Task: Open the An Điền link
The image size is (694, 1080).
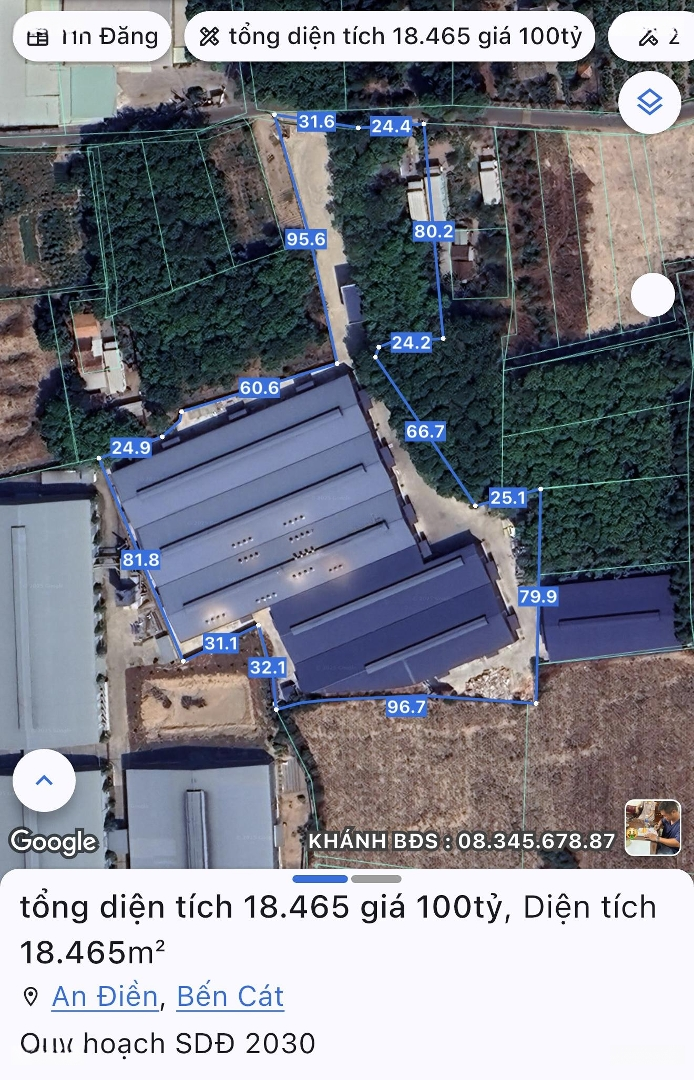Action: tap(105, 996)
